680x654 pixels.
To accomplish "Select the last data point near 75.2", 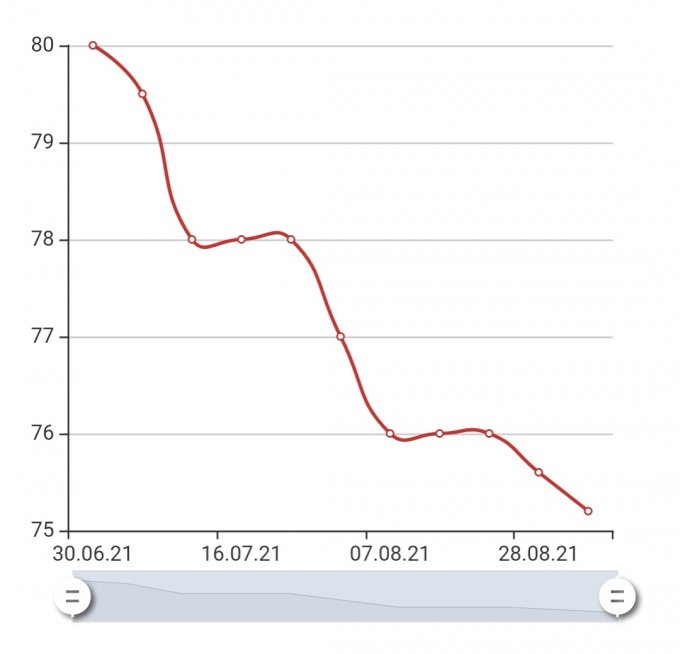I will click(588, 511).
